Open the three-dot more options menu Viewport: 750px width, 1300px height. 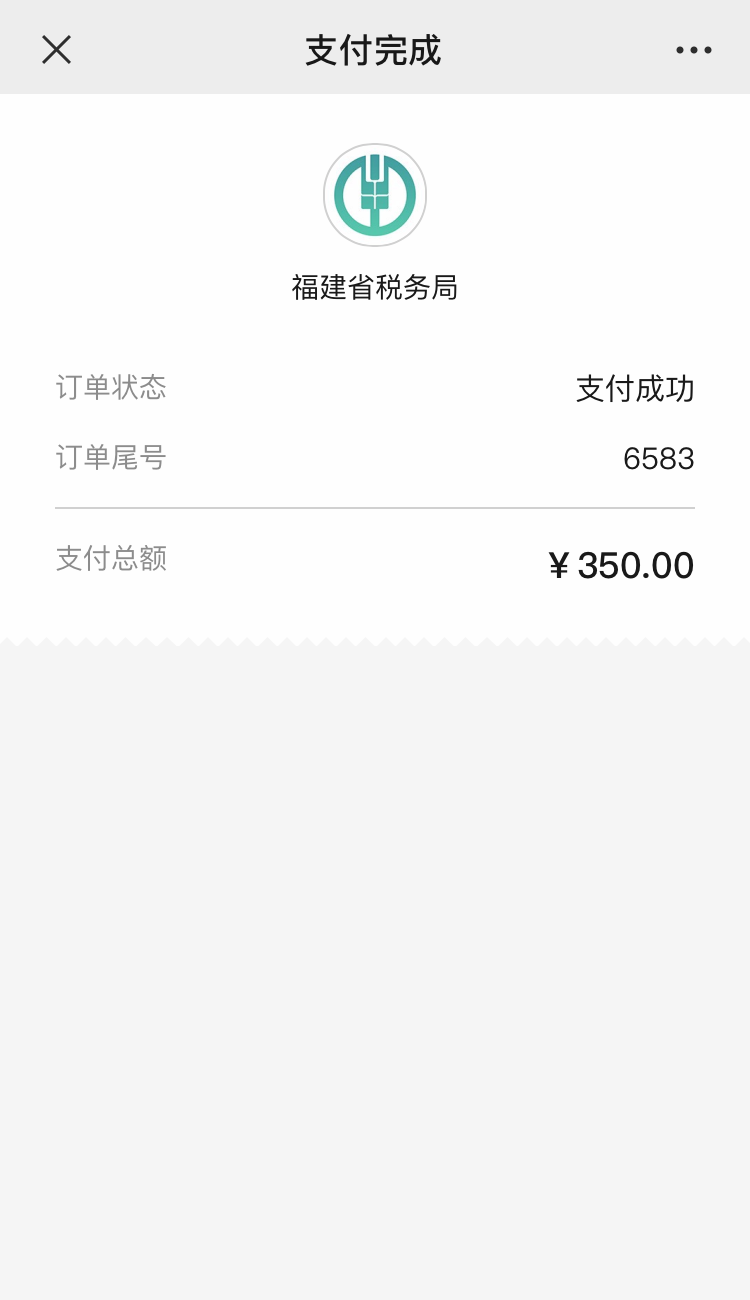point(693,49)
